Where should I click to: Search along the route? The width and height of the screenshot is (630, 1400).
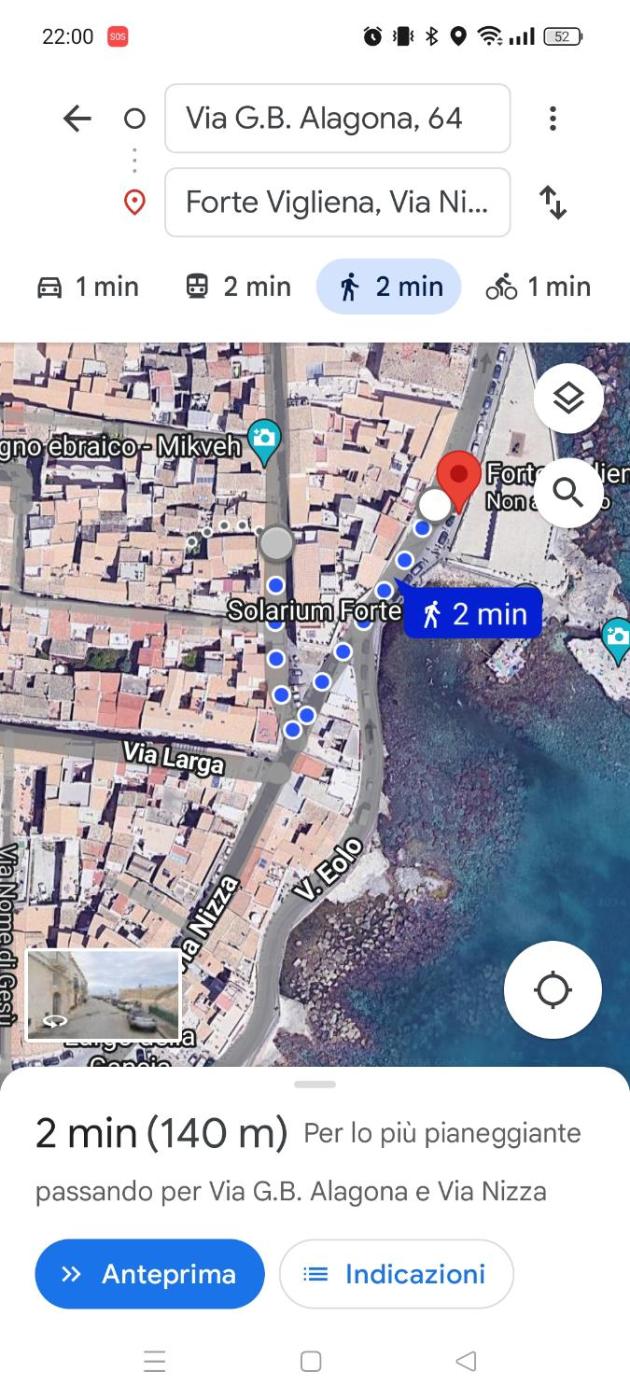click(x=568, y=492)
